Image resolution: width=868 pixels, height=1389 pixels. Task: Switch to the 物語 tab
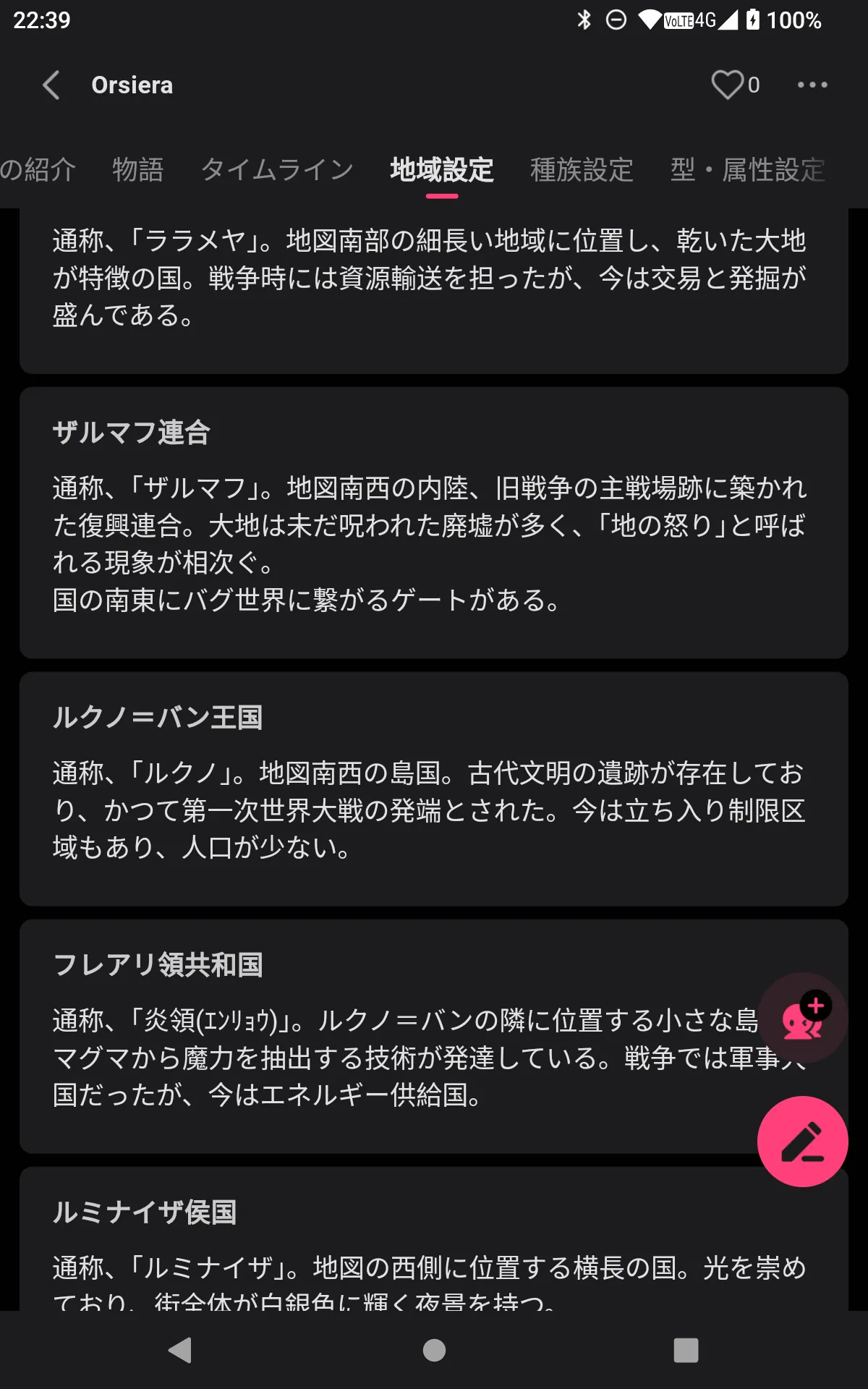click(x=138, y=170)
